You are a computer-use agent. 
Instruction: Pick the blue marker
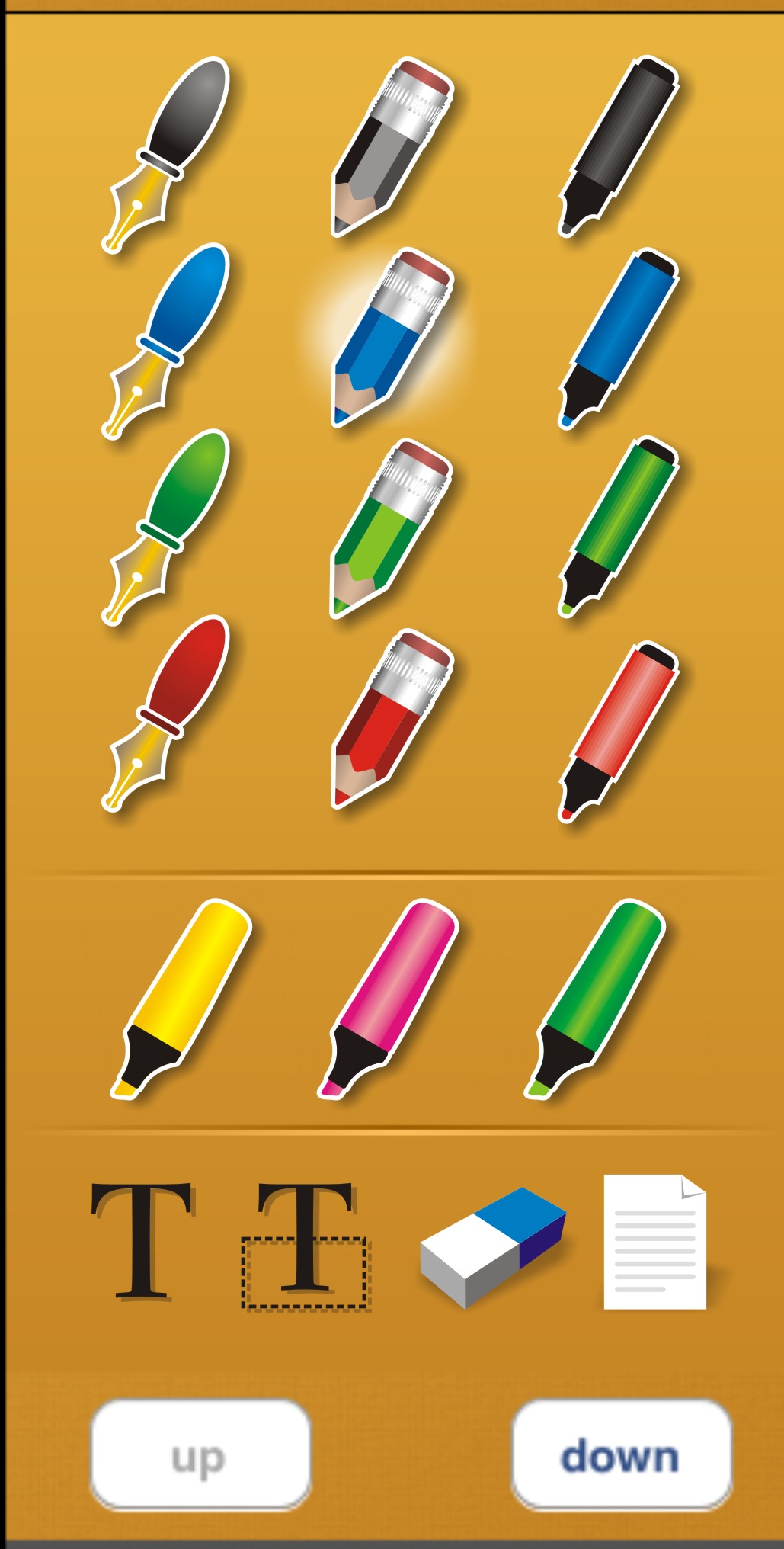click(617, 338)
